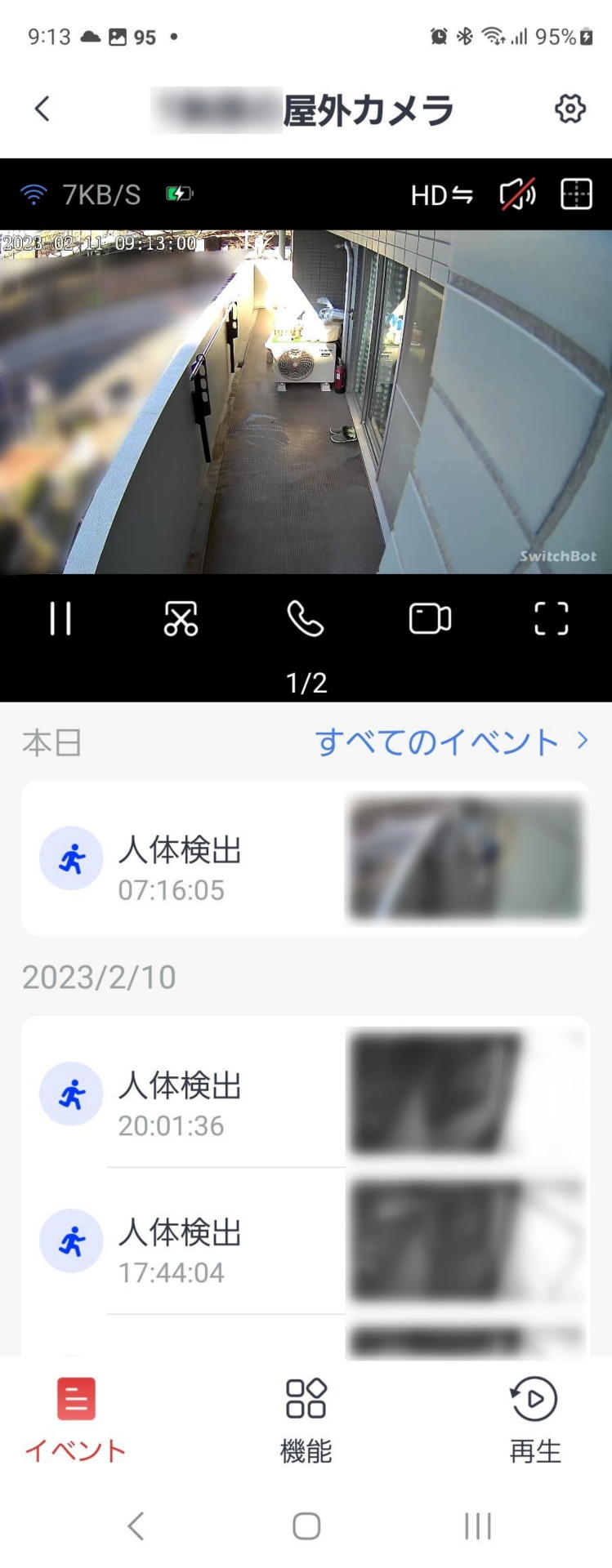612x1568 pixels.
Task: Expand すべてのイベント with the chevron
Action: pyautogui.click(x=583, y=740)
